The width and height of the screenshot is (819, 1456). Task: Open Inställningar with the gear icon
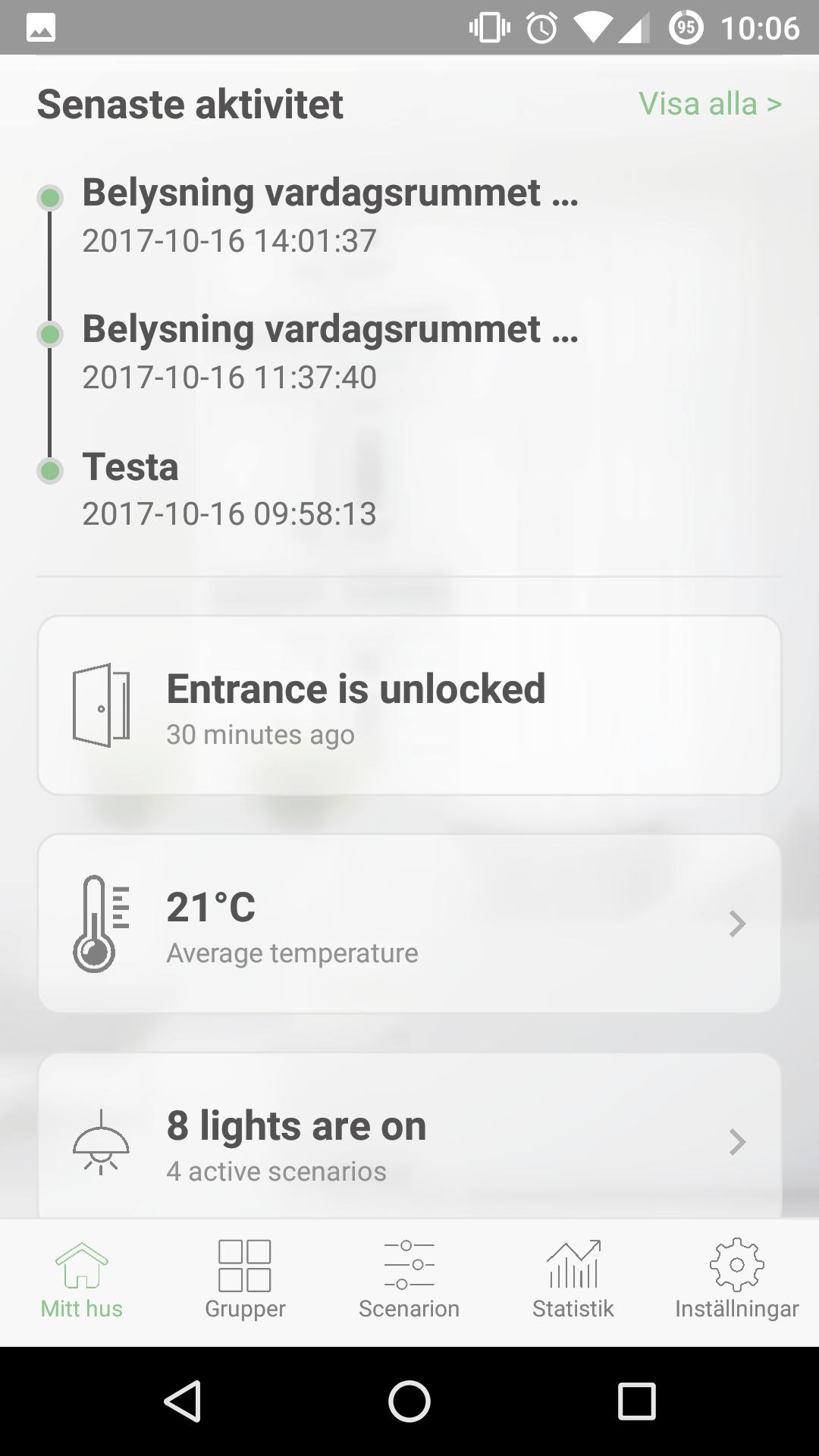[x=736, y=1263]
